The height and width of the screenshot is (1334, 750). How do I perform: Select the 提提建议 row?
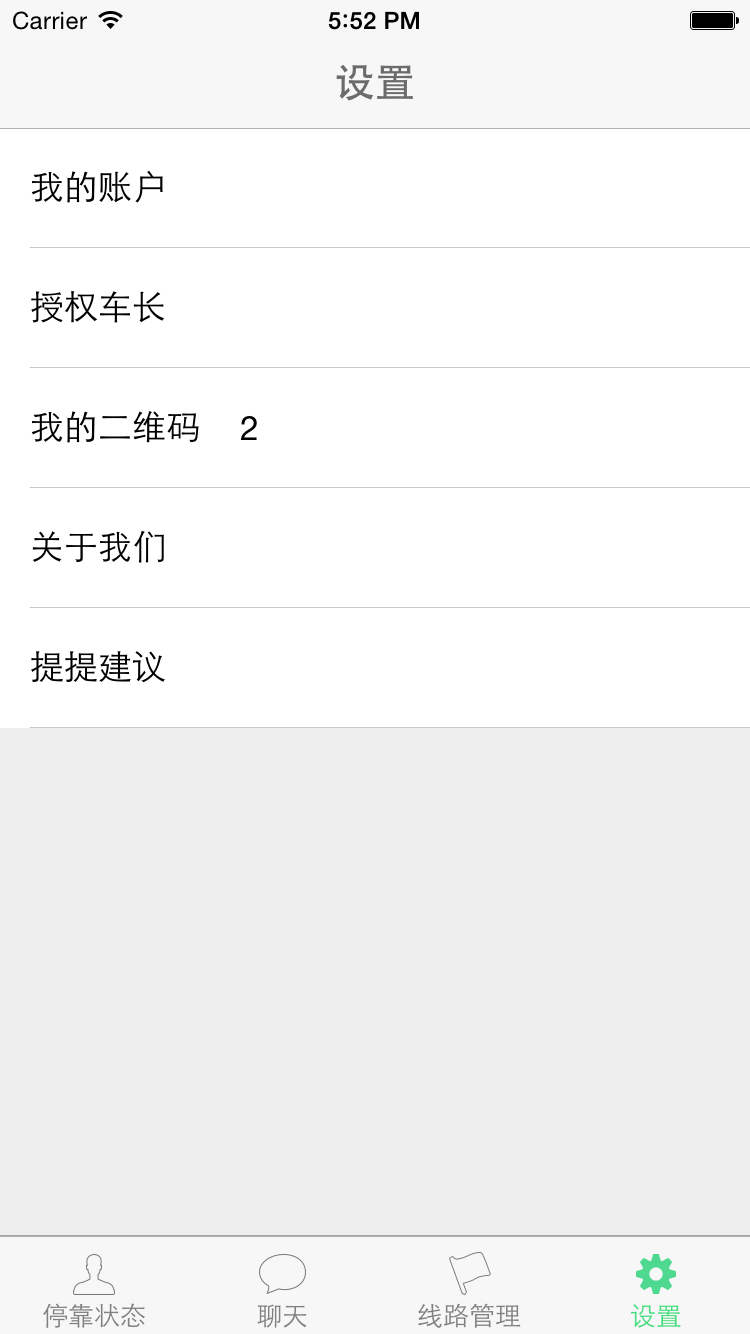pos(375,668)
